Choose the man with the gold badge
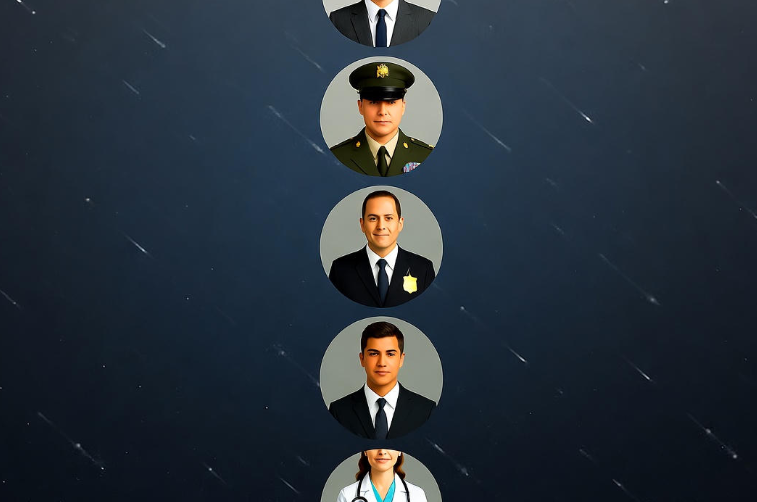This screenshot has height=502, width=757. 381,247
